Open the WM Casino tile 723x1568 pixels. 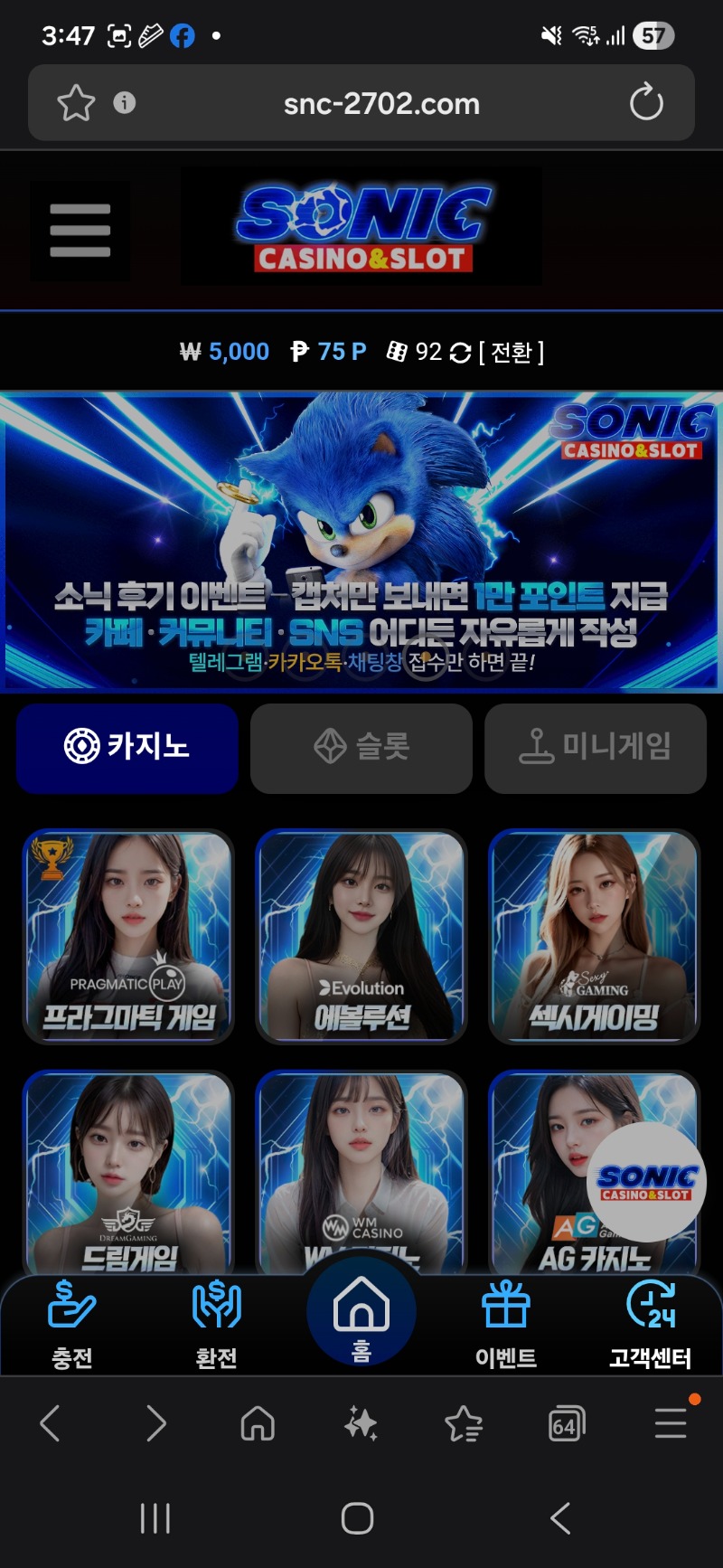[x=361, y=1171]
